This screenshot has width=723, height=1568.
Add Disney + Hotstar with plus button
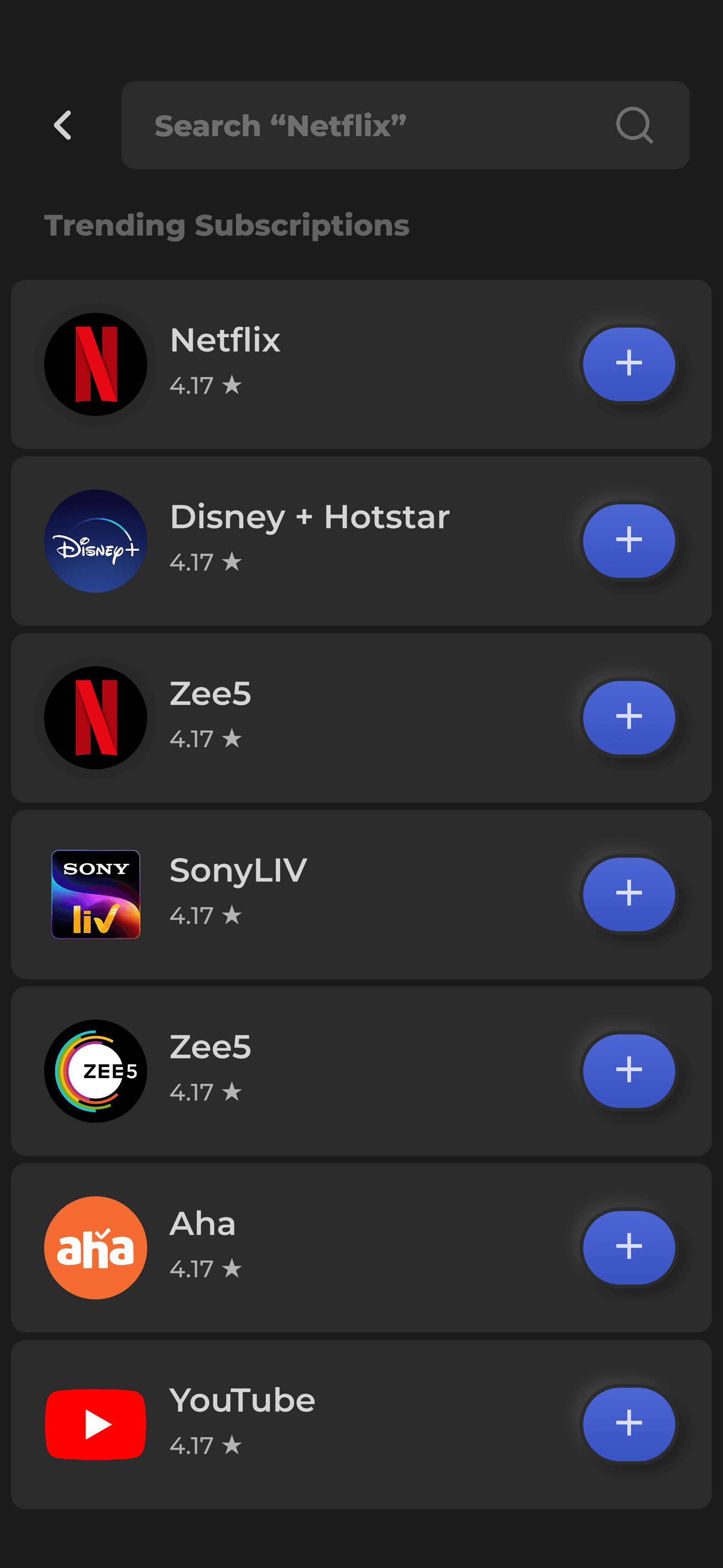628,541
